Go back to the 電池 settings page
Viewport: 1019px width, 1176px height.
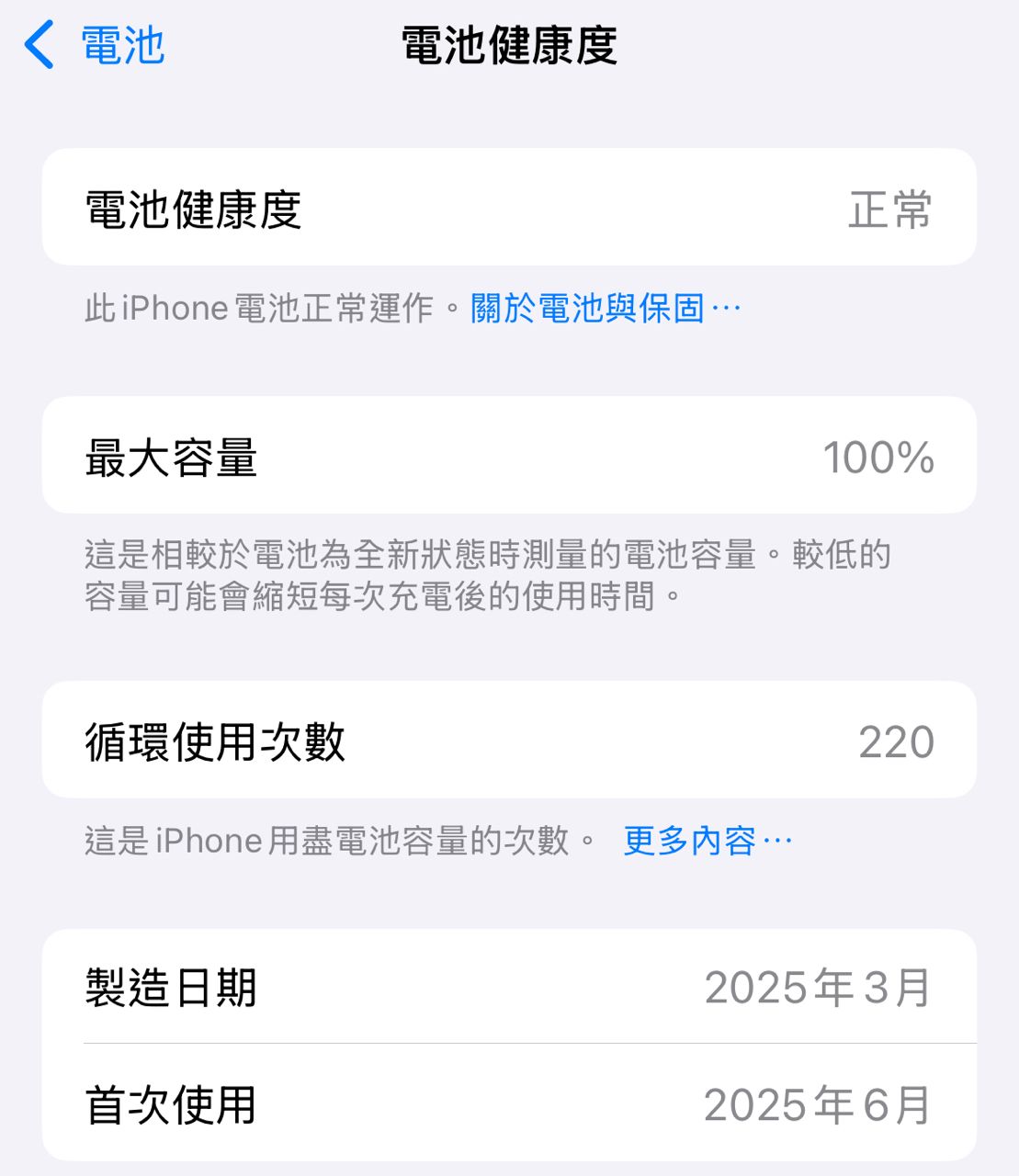tap(95, 45)
